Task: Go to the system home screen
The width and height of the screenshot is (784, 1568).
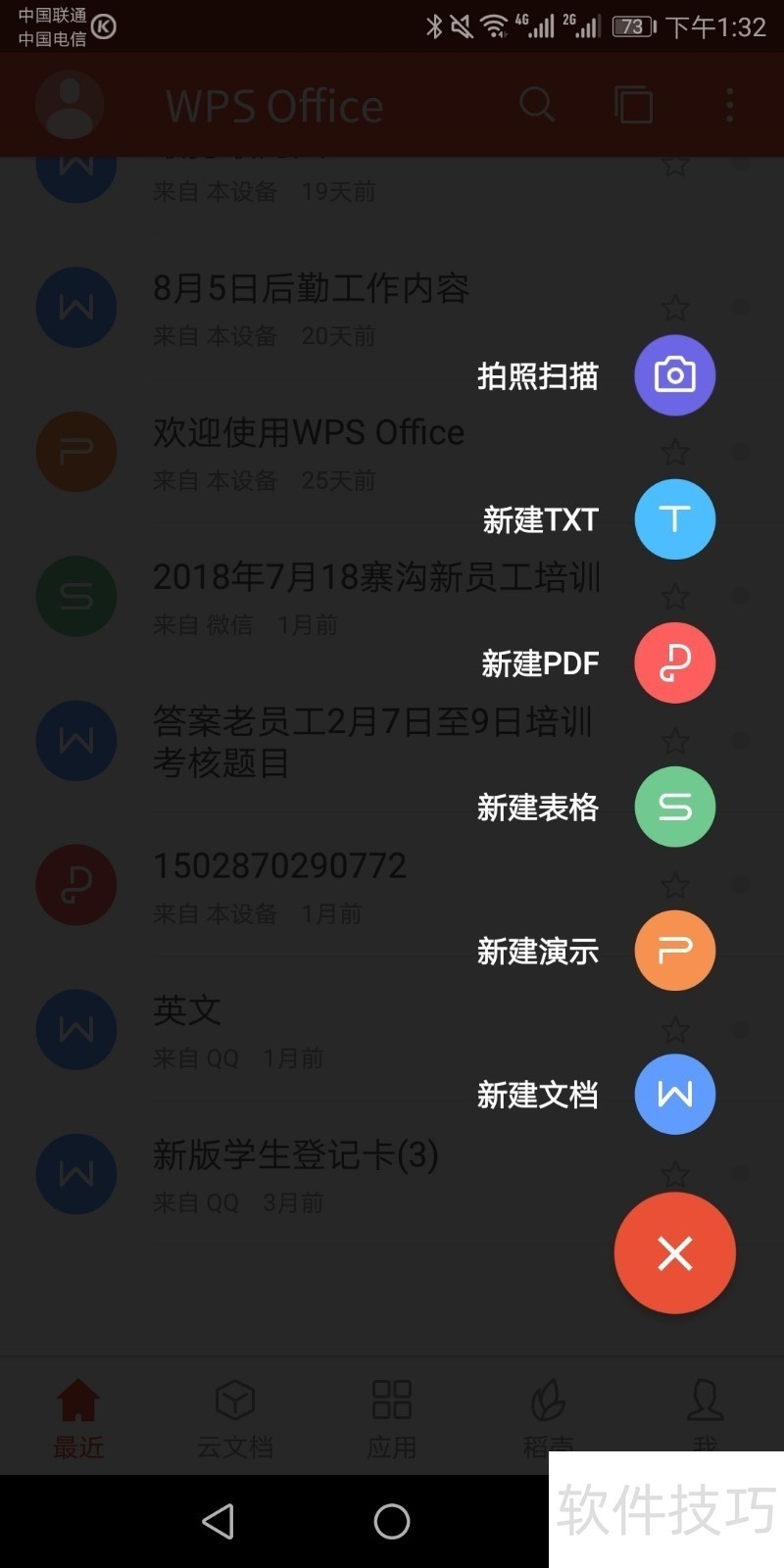Action: tap(392, 1521)
